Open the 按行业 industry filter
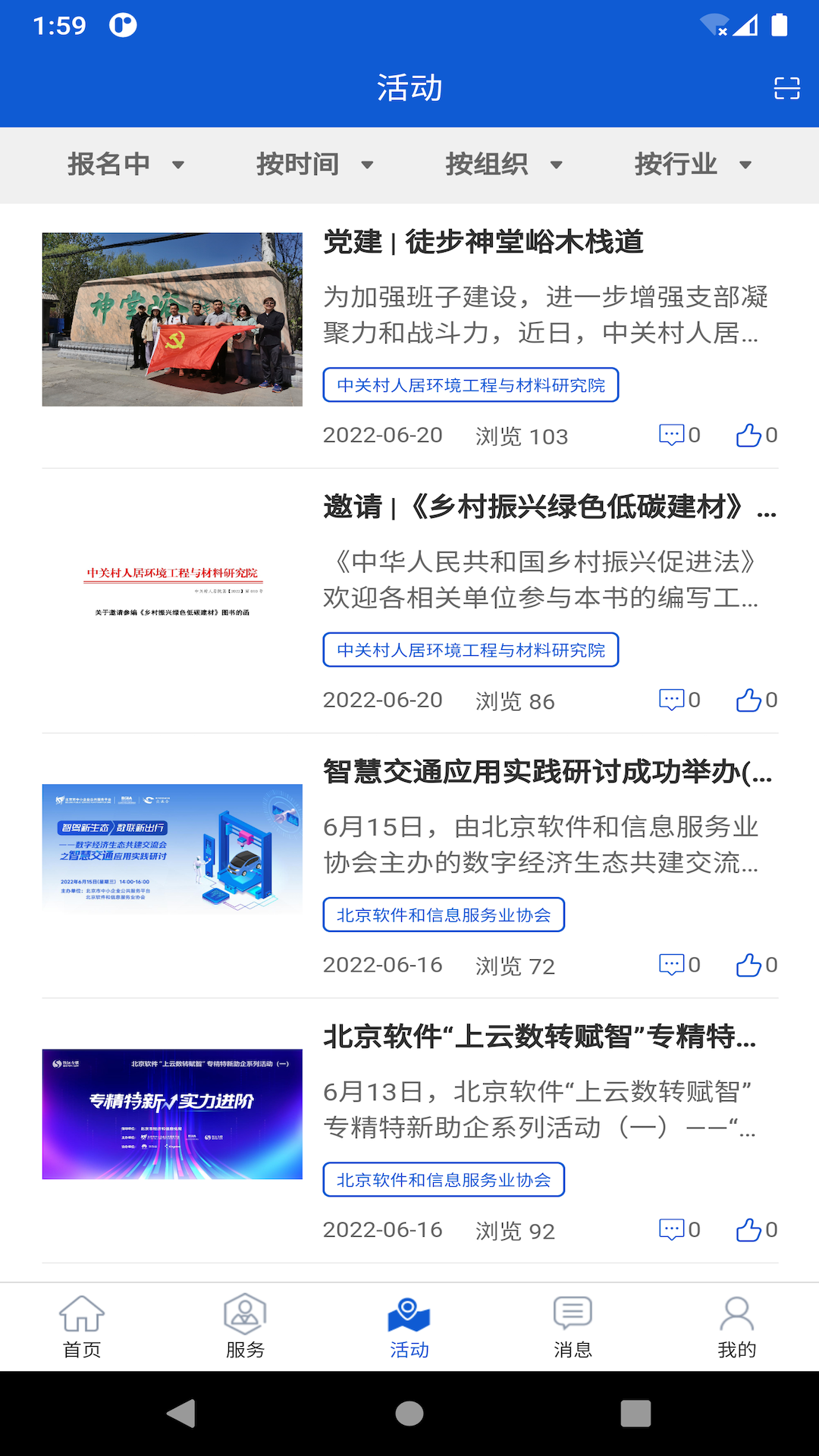Image resolution: width=819 pixels, height=1456 pixels. point(692,165)
